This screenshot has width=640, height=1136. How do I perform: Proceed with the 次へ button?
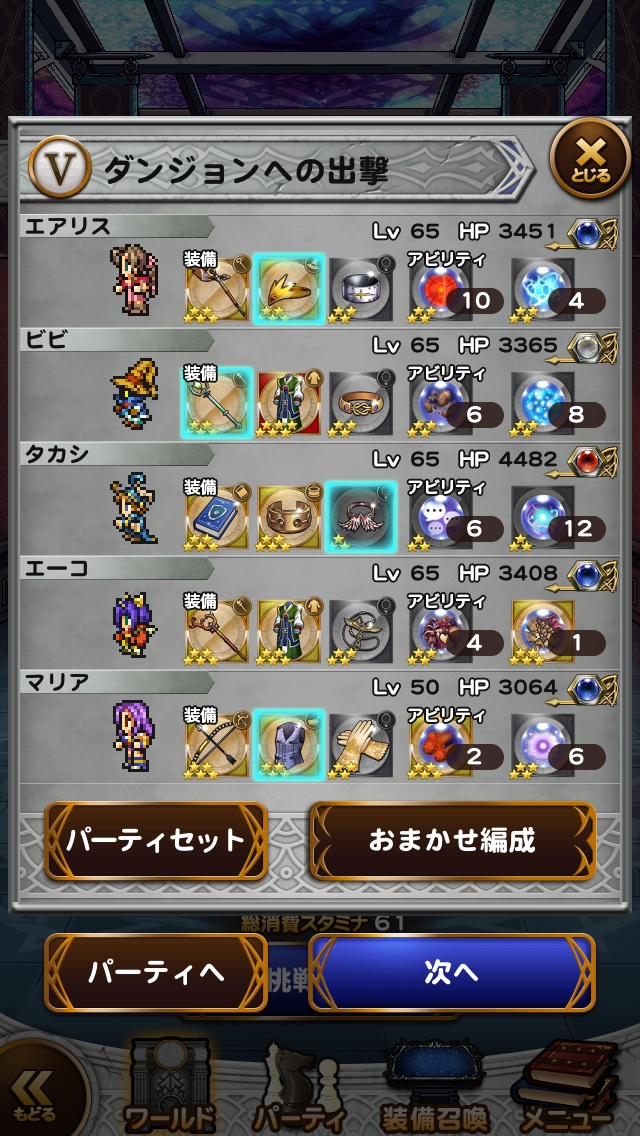point(452,972)
